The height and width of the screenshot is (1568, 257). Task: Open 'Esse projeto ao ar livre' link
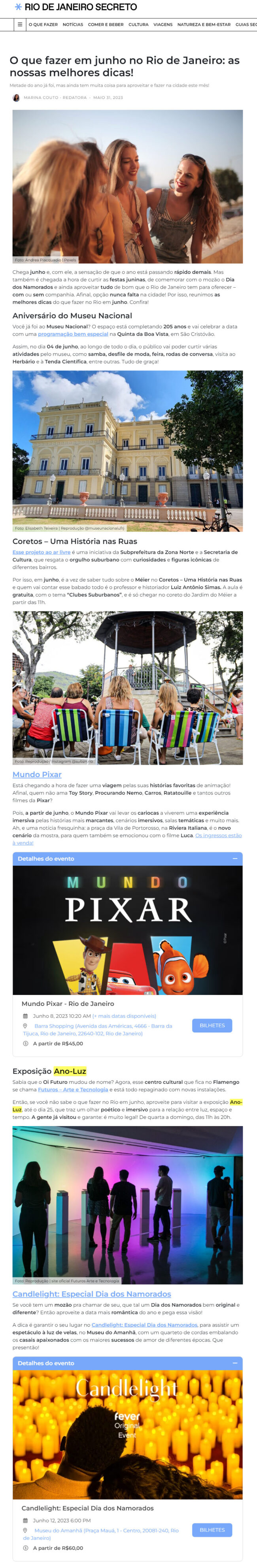pyautogui.click(x=42, y=552)
